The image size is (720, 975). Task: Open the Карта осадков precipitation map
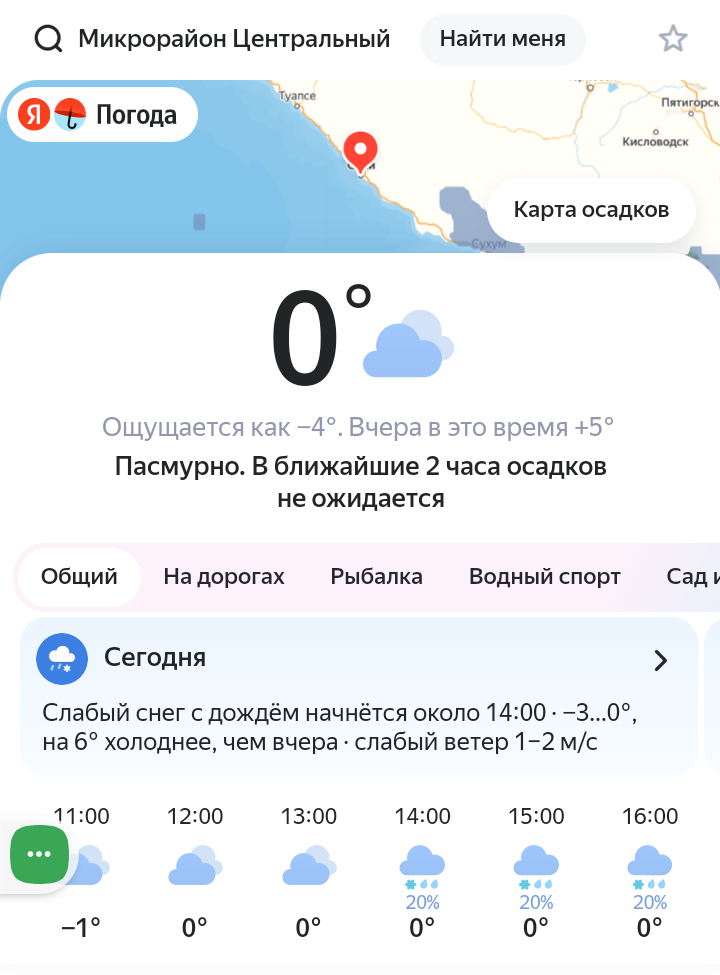click(592, 209)
